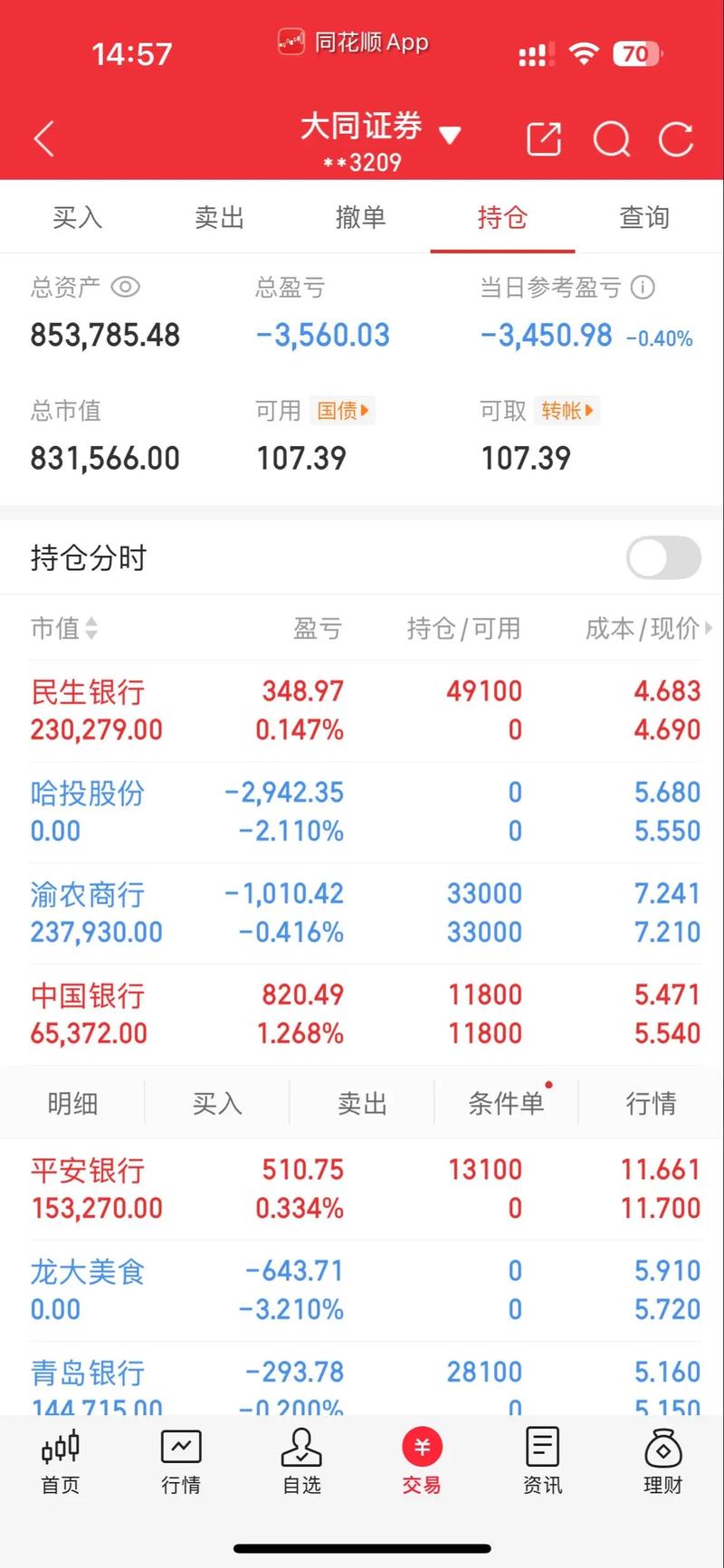Go back using the top-left arrow
The height and width of the screenshot is (1568, 724).
coord(44,140)
